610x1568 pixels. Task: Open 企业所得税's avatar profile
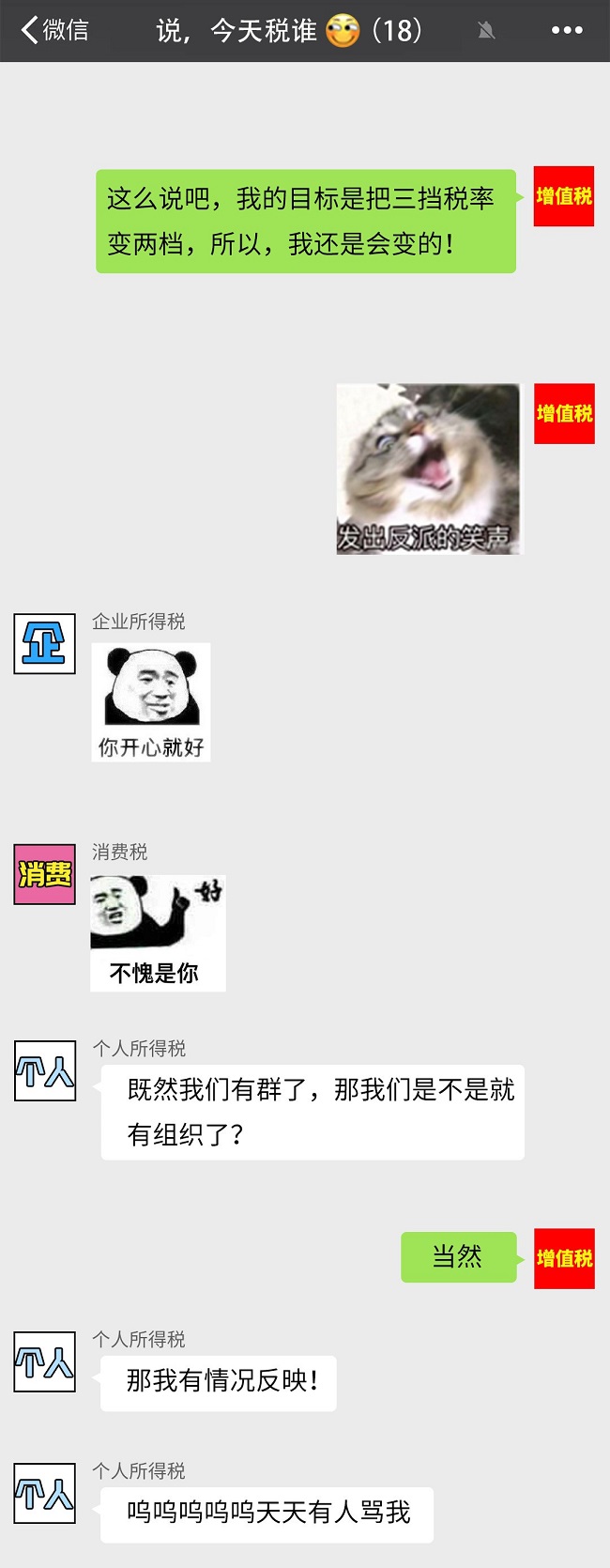(44, 644)
